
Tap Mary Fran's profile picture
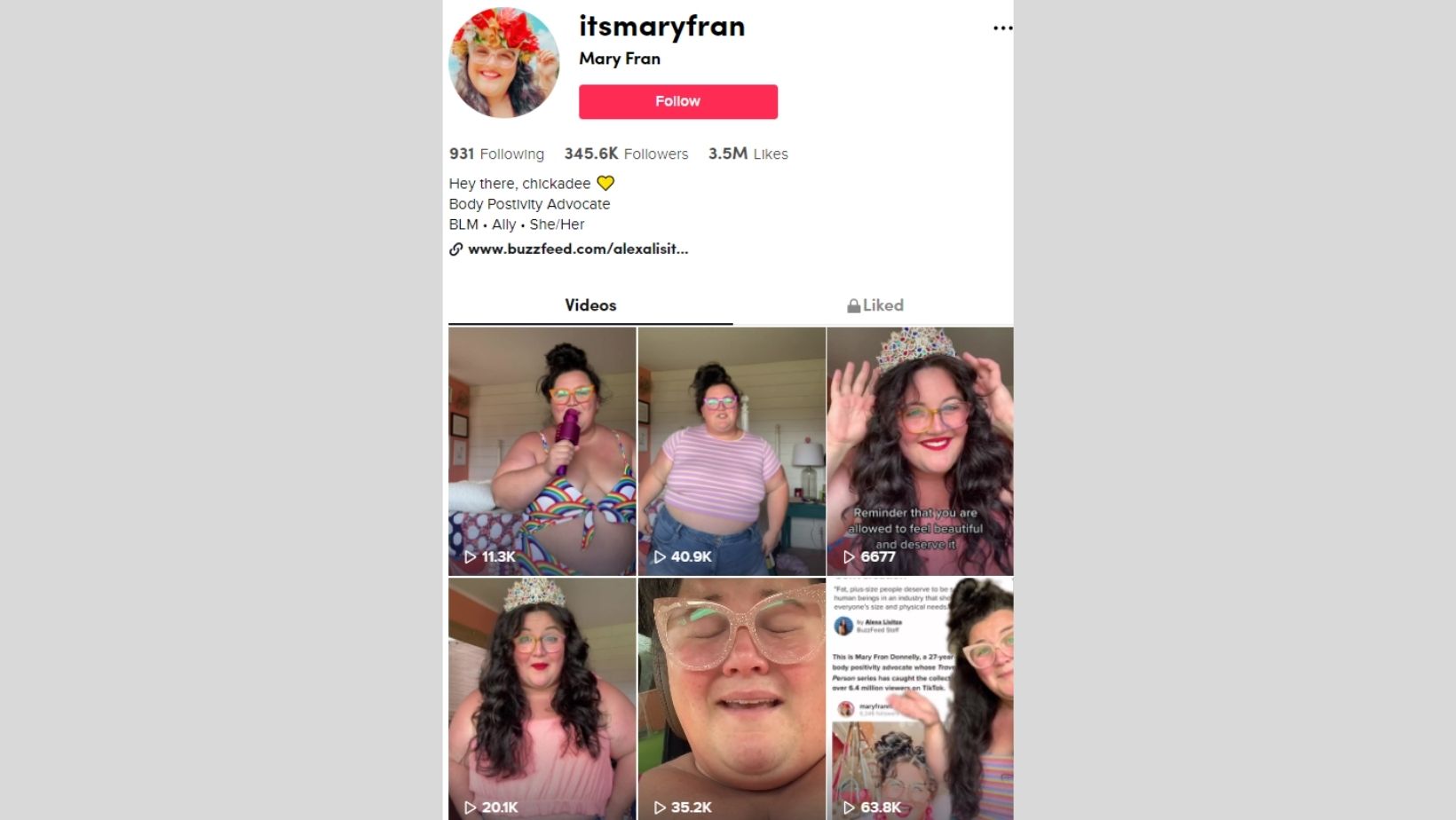[503, 63]
